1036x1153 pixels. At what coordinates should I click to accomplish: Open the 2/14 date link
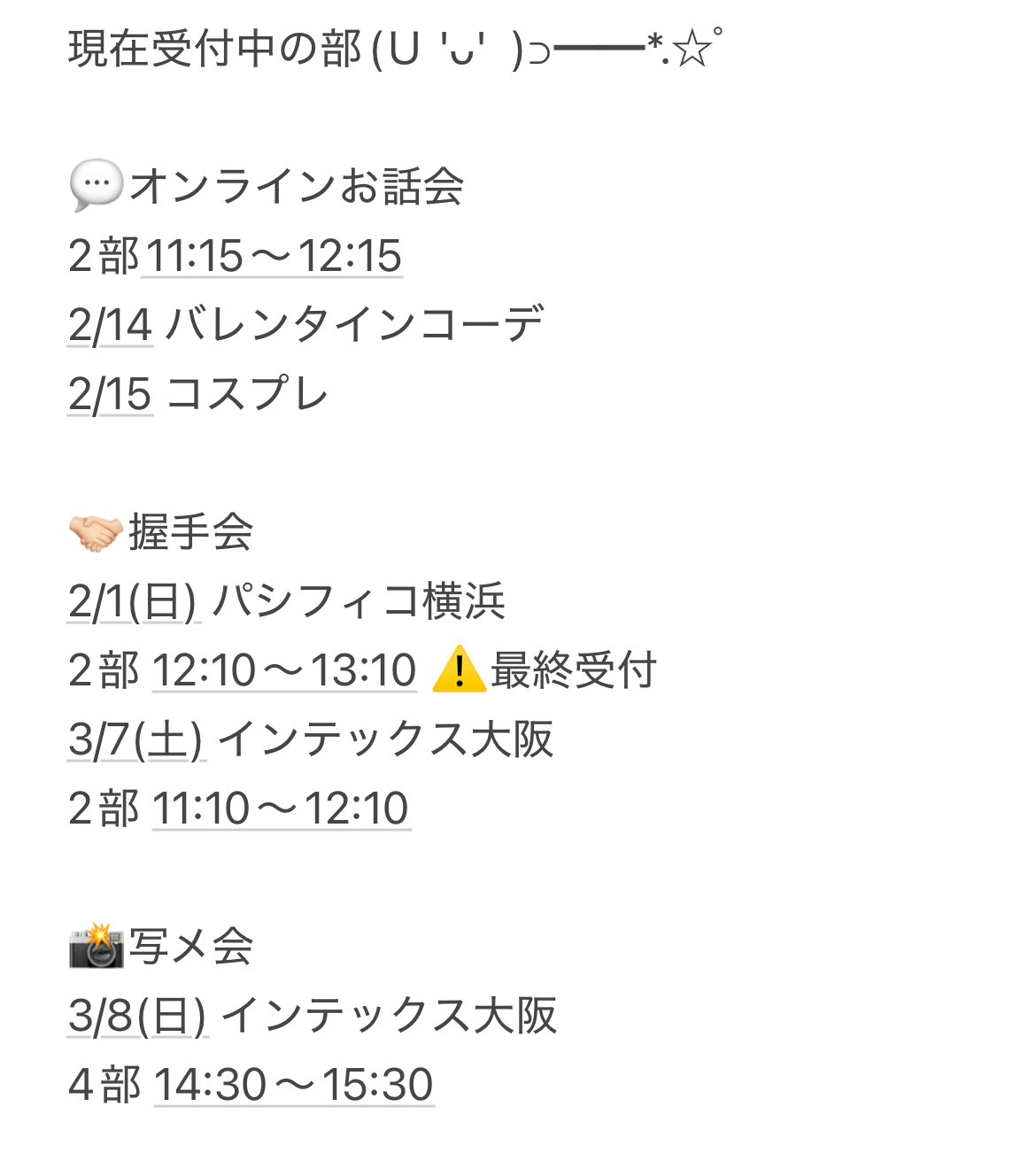pos(111,325)
